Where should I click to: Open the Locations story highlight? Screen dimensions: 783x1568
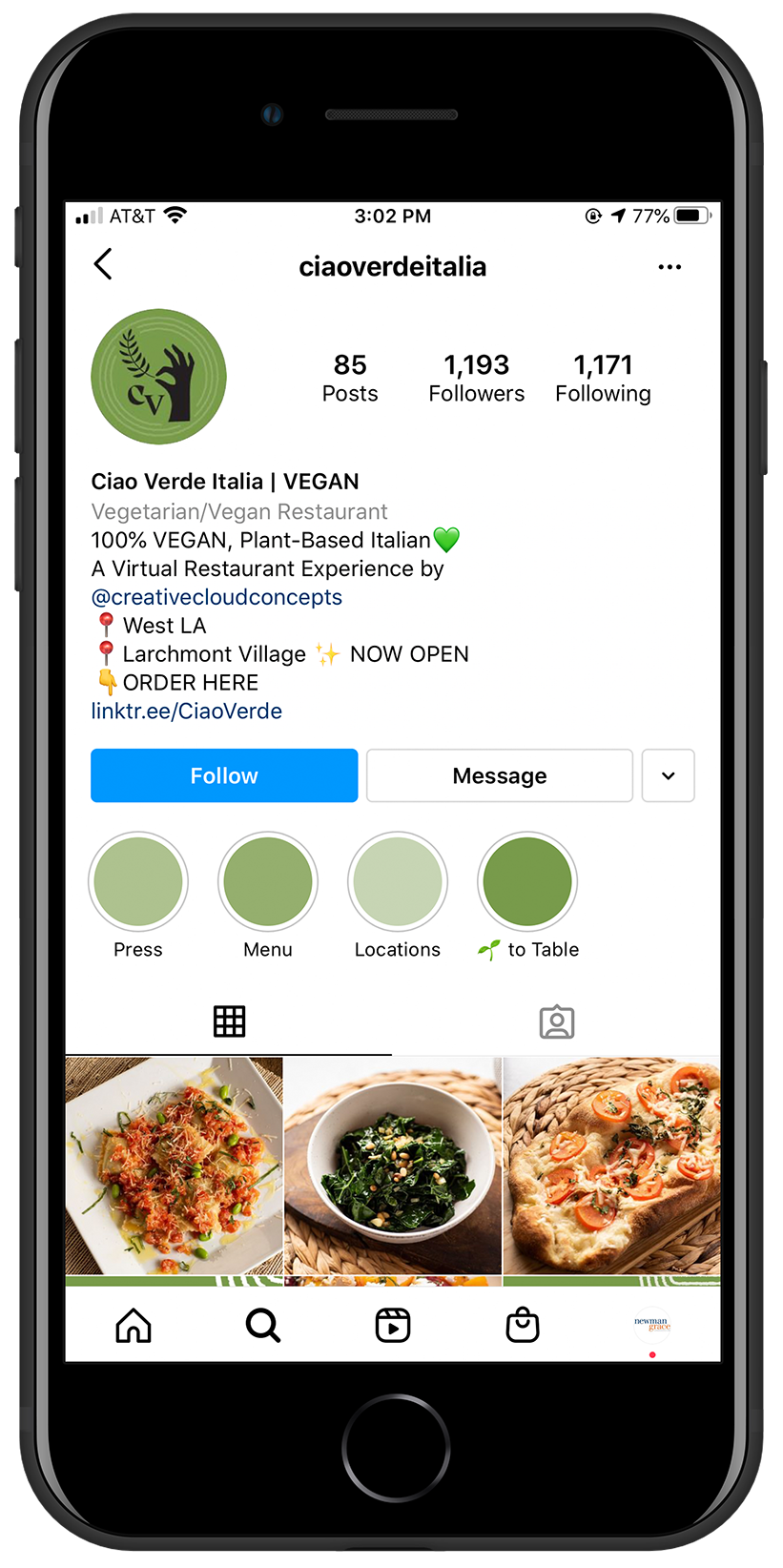coord(398,881)
